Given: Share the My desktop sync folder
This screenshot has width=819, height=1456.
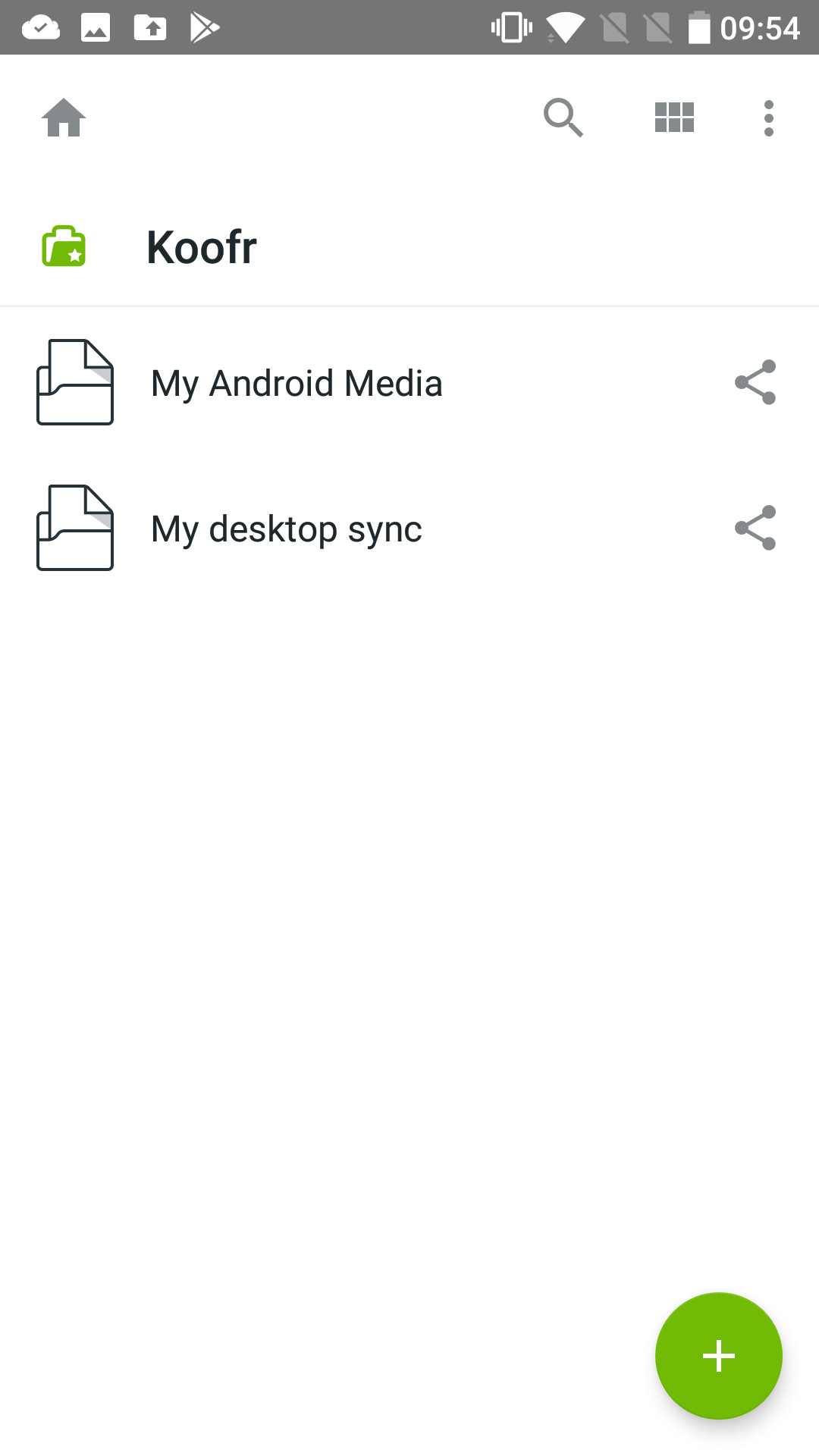Looking at the screenshot, I should pos(755,528).
